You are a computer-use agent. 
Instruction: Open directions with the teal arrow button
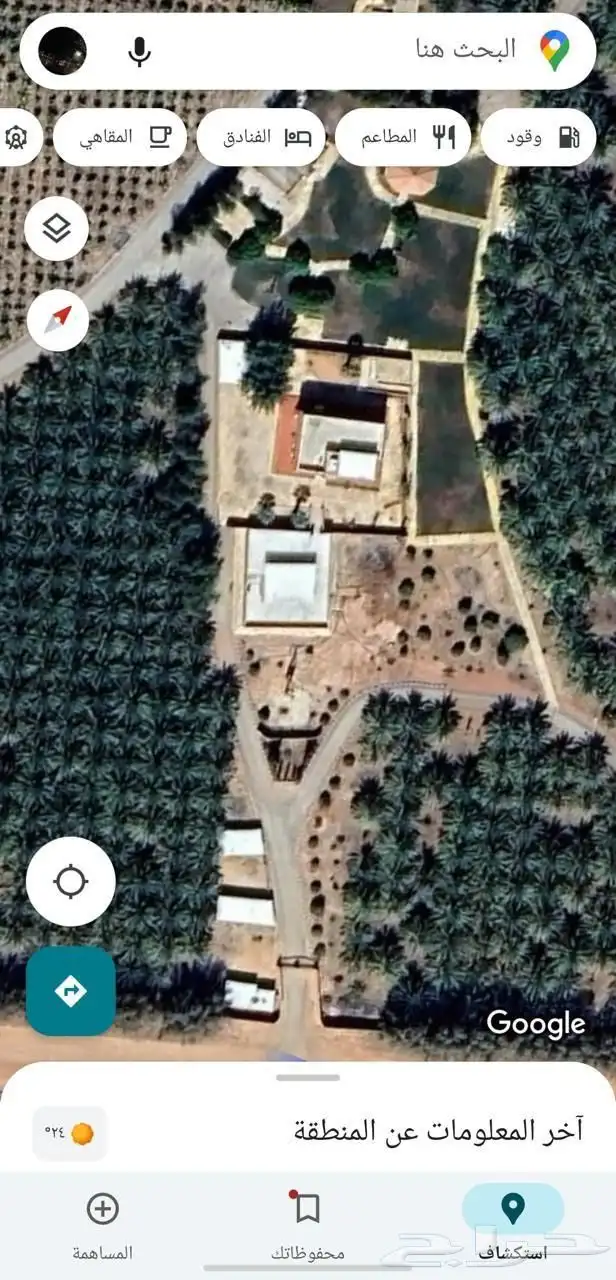tap(70, 991)
